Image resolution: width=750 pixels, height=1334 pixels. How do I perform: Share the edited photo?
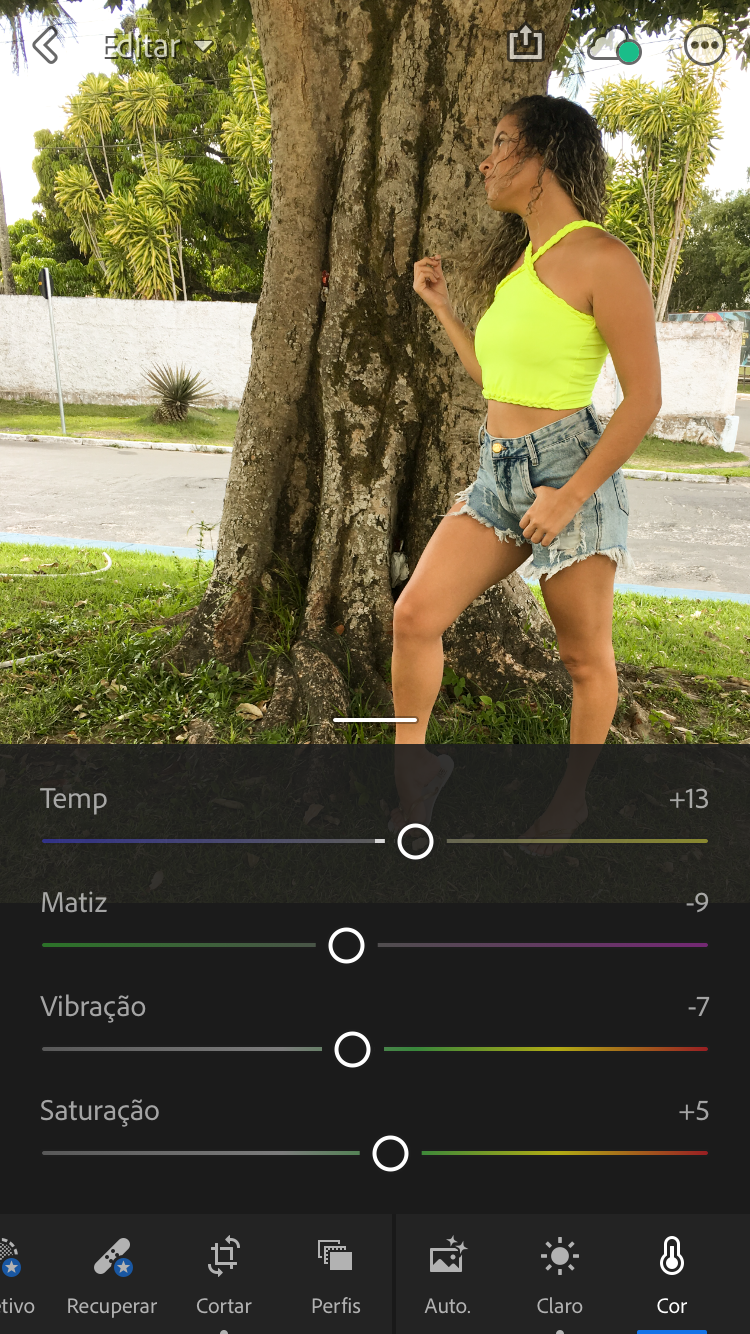pyautogui.click(x=525, y=44)
